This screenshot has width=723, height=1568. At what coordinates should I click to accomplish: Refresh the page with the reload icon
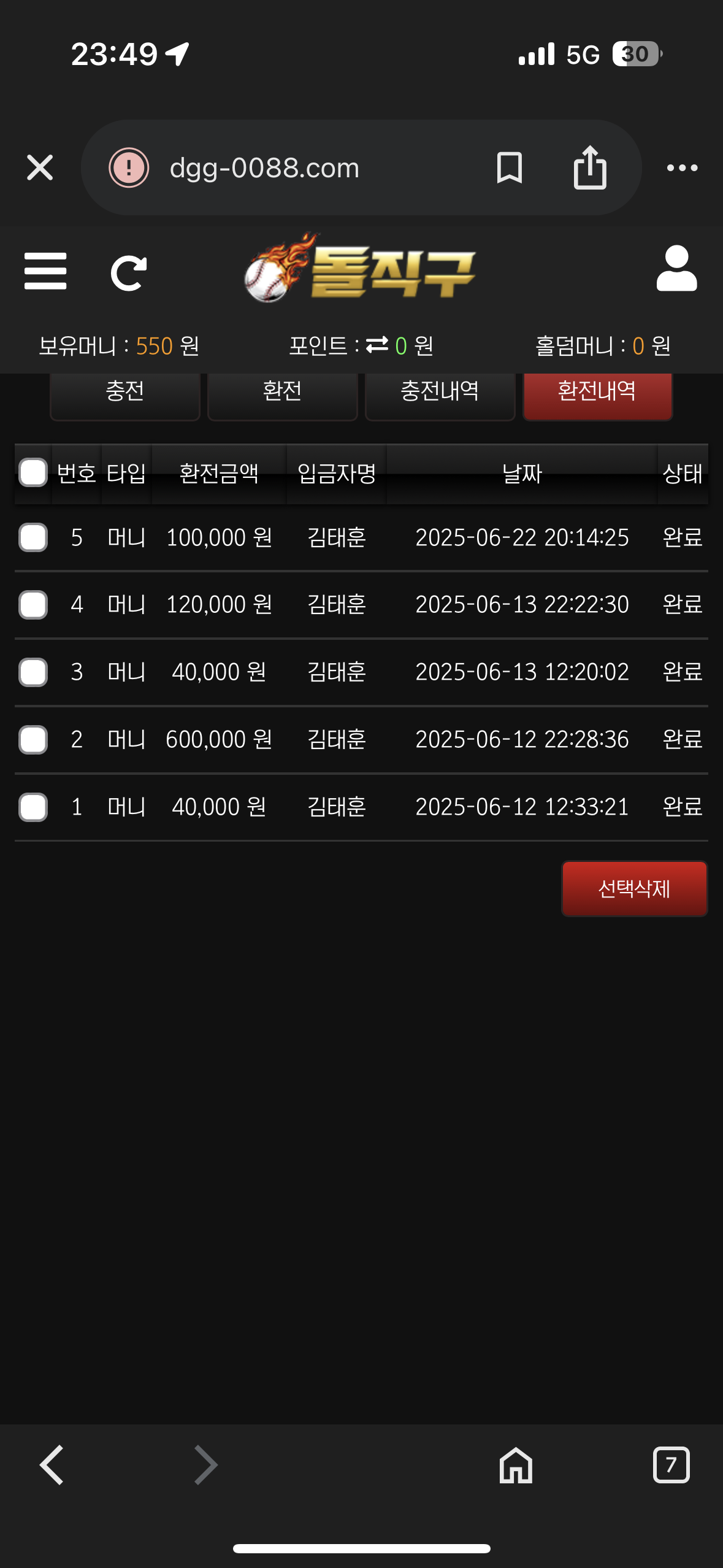(129, 273)
